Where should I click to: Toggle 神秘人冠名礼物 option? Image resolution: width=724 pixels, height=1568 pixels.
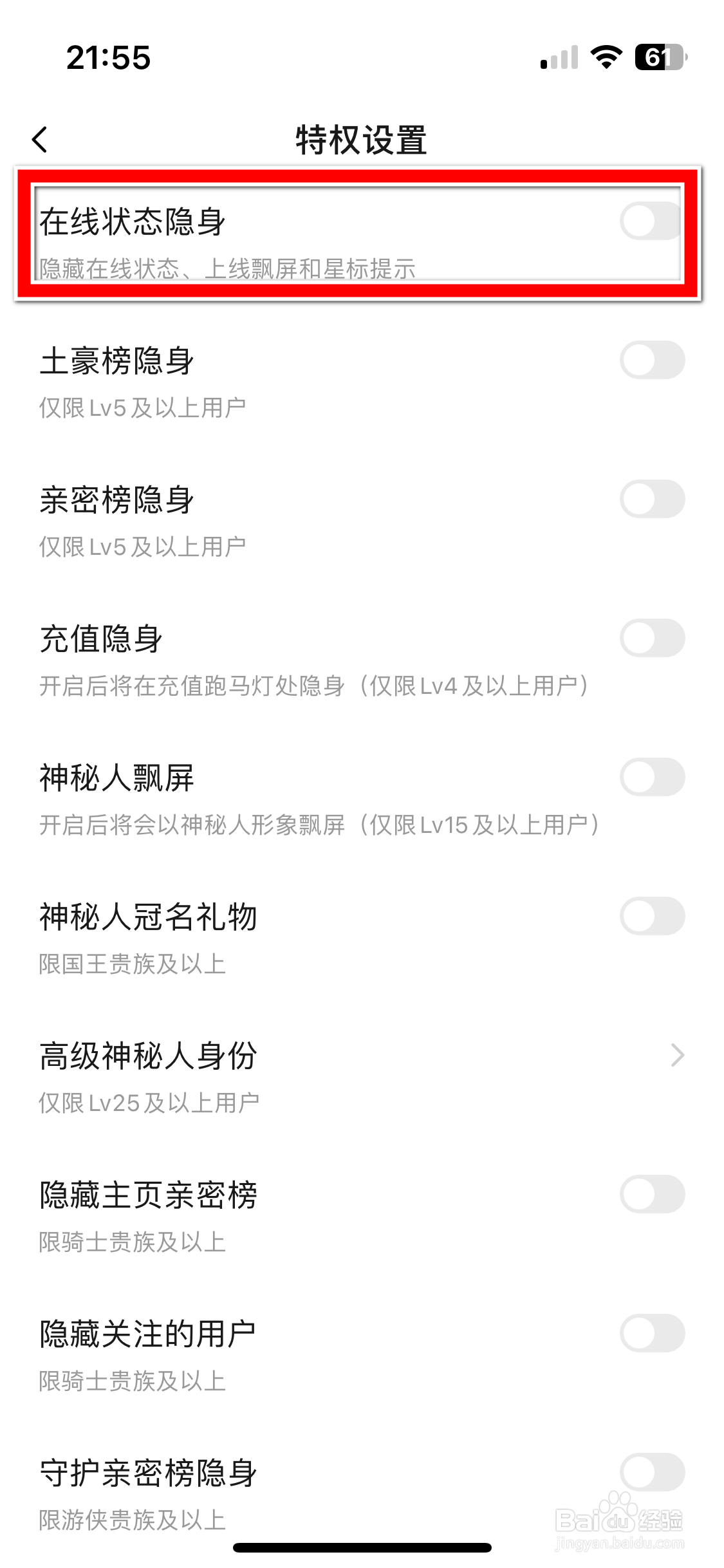[652, 916]
